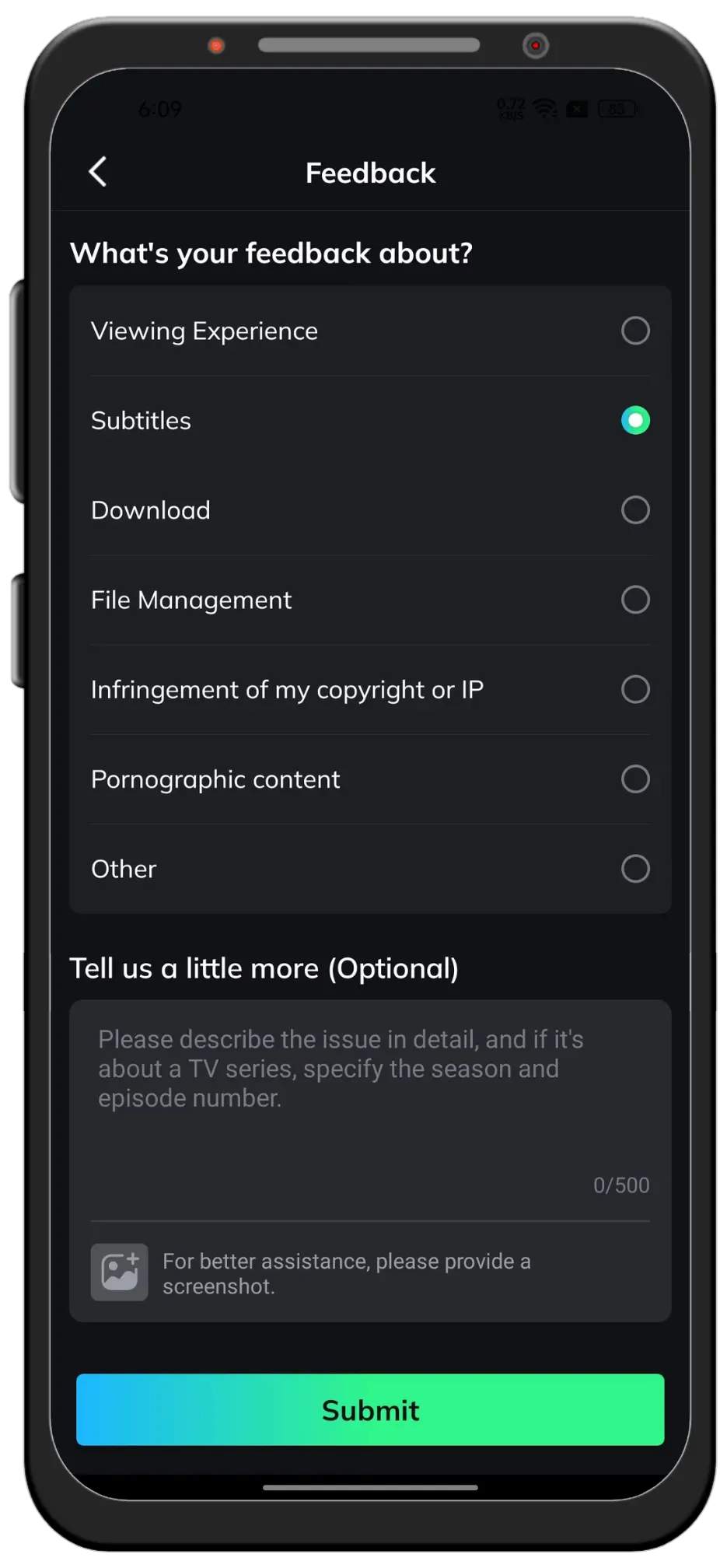
Task: Click the Feedback page title
Action: point(370,172)
